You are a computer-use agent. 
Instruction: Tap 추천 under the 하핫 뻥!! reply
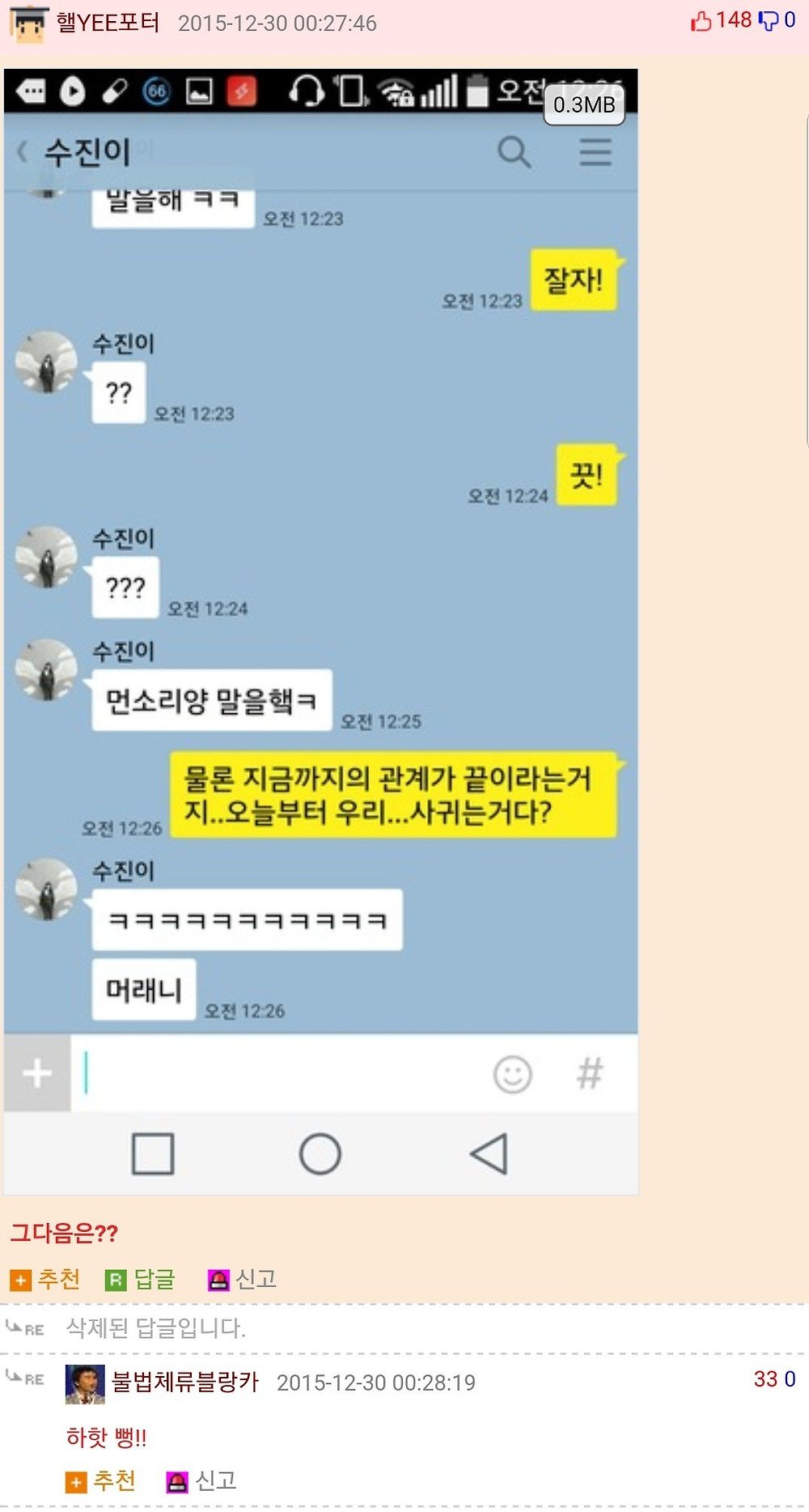coord(100,1481)
